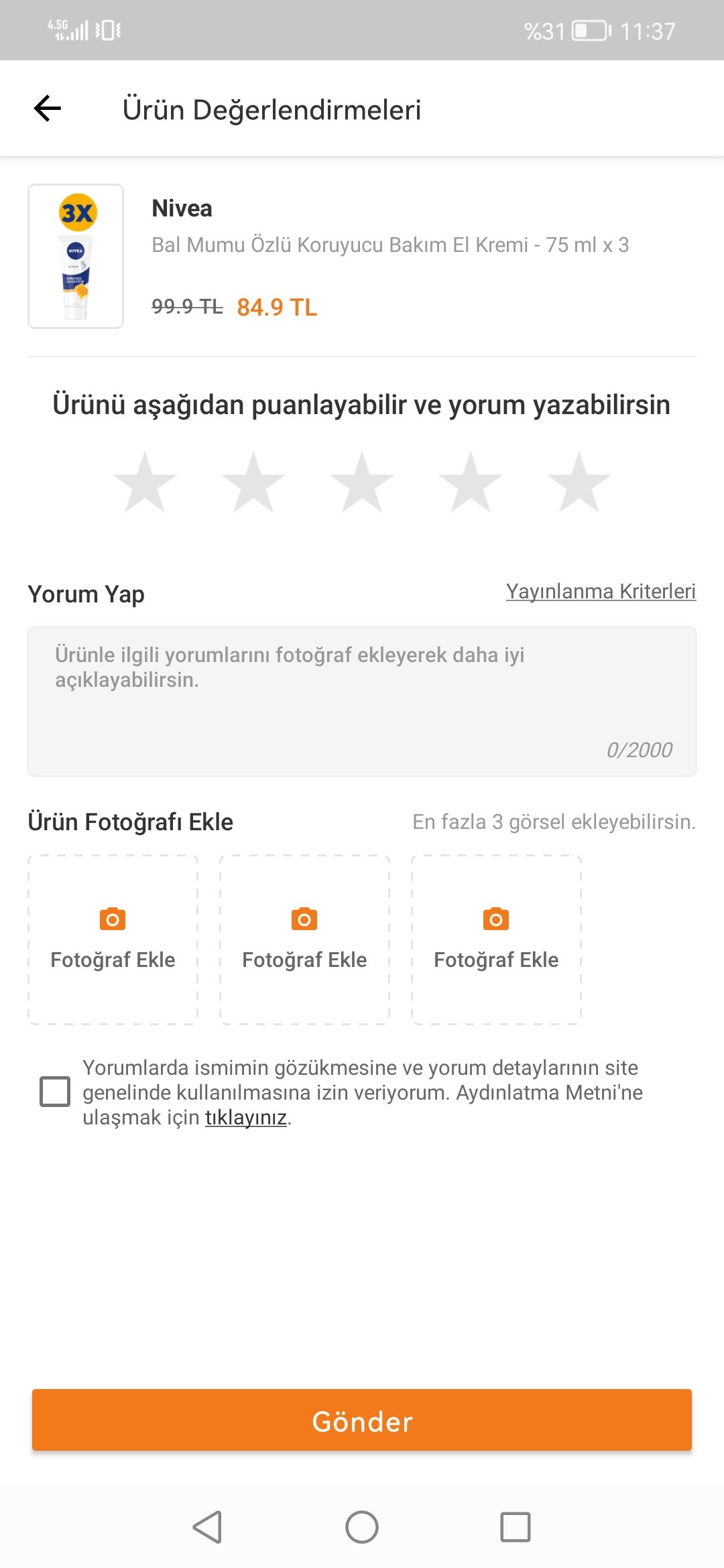The image size is (724, 1568).
Task: Open Yayınlanma Kriterleri link
Action: click(x=601, y=591)
